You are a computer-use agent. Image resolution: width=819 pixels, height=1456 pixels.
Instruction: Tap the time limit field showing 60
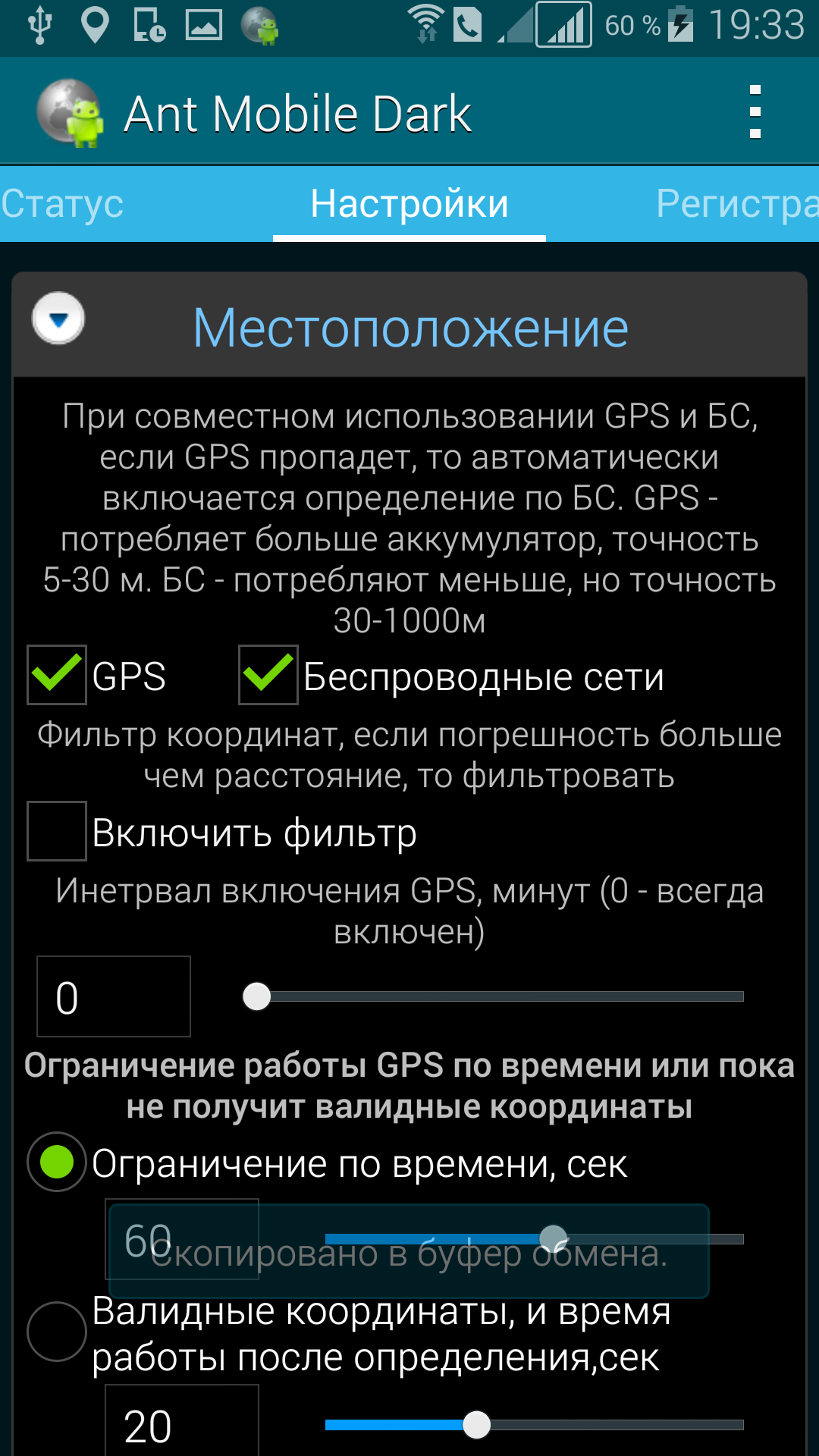click(x=182, y=1239)
